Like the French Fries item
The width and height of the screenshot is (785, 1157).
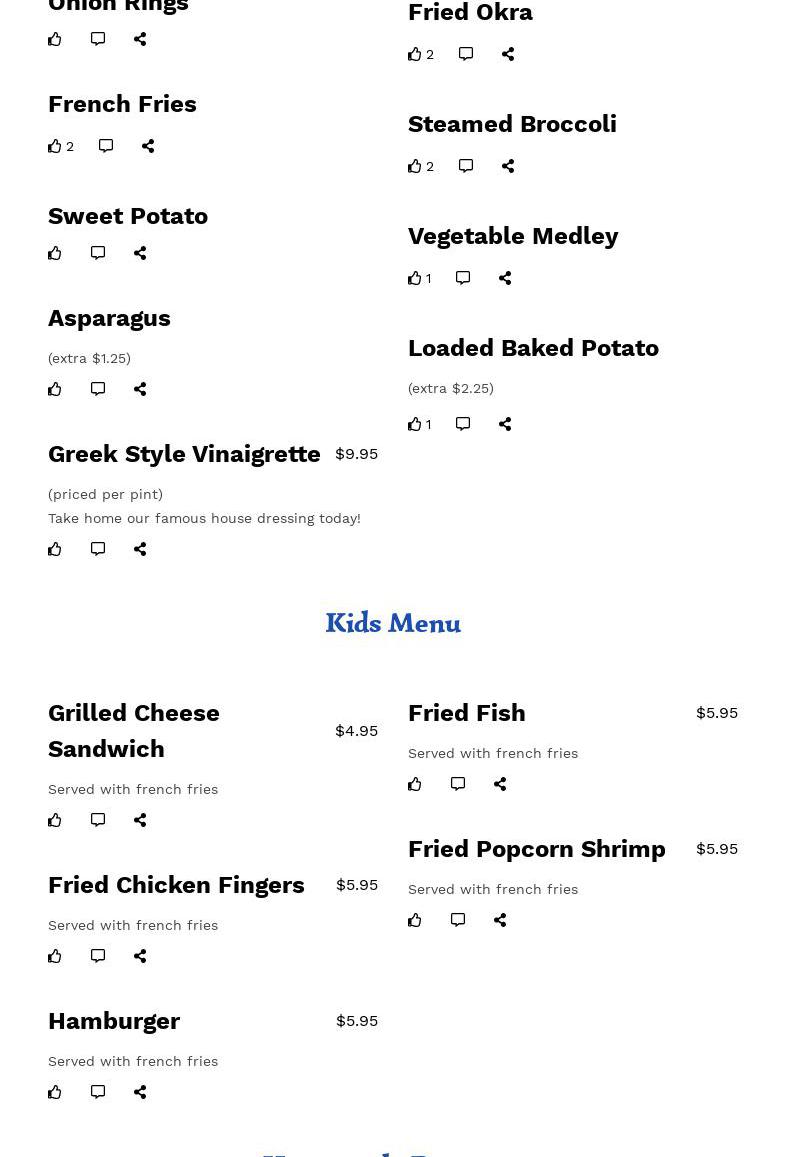55,146
